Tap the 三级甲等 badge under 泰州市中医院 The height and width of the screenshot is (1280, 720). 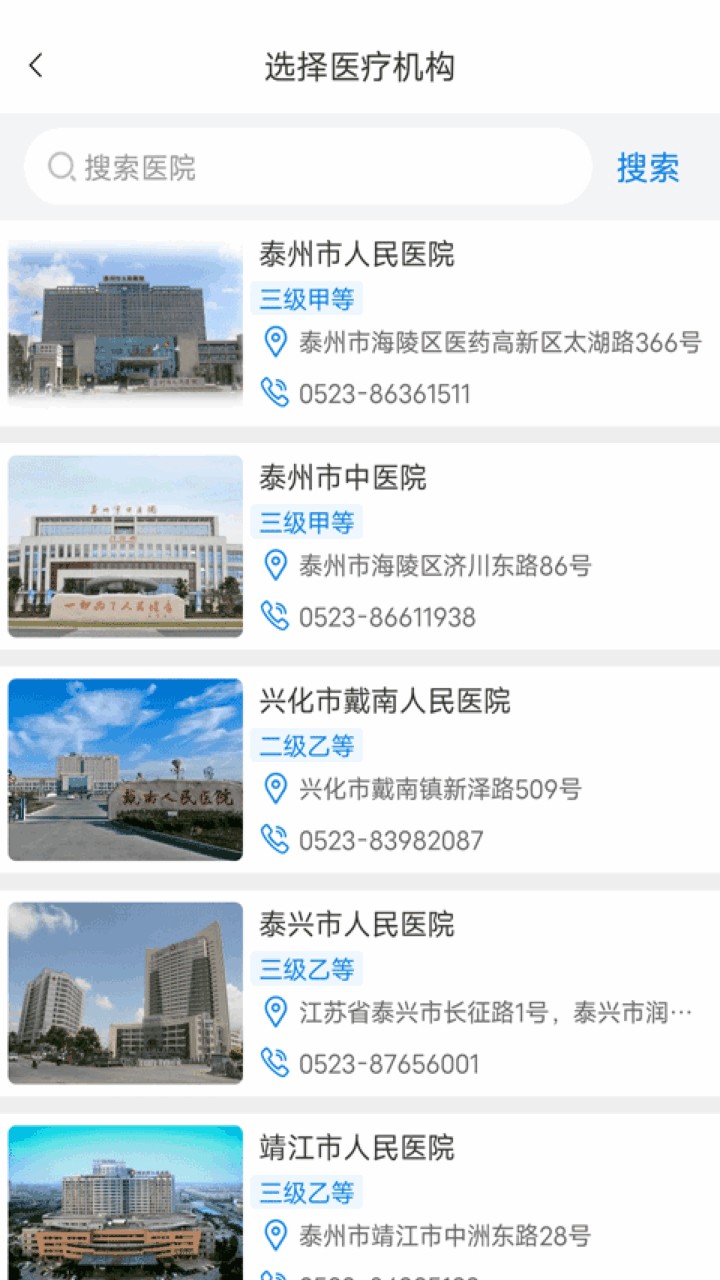pyautogui.click(x=306, y=522)
